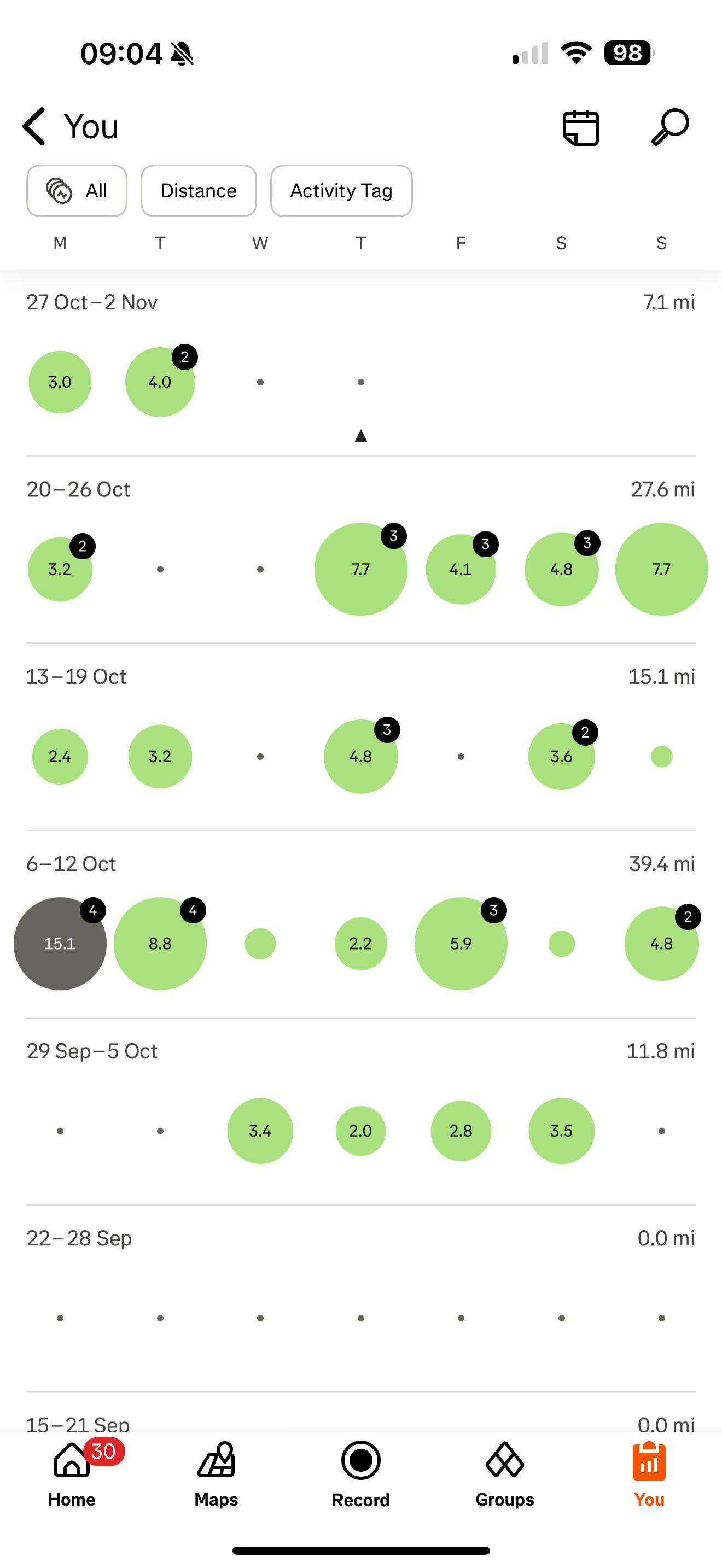The width and height of the screenshot is (722, 1568).
Task: Open the Activity Tag filter
Action: [x=341, y=190]
